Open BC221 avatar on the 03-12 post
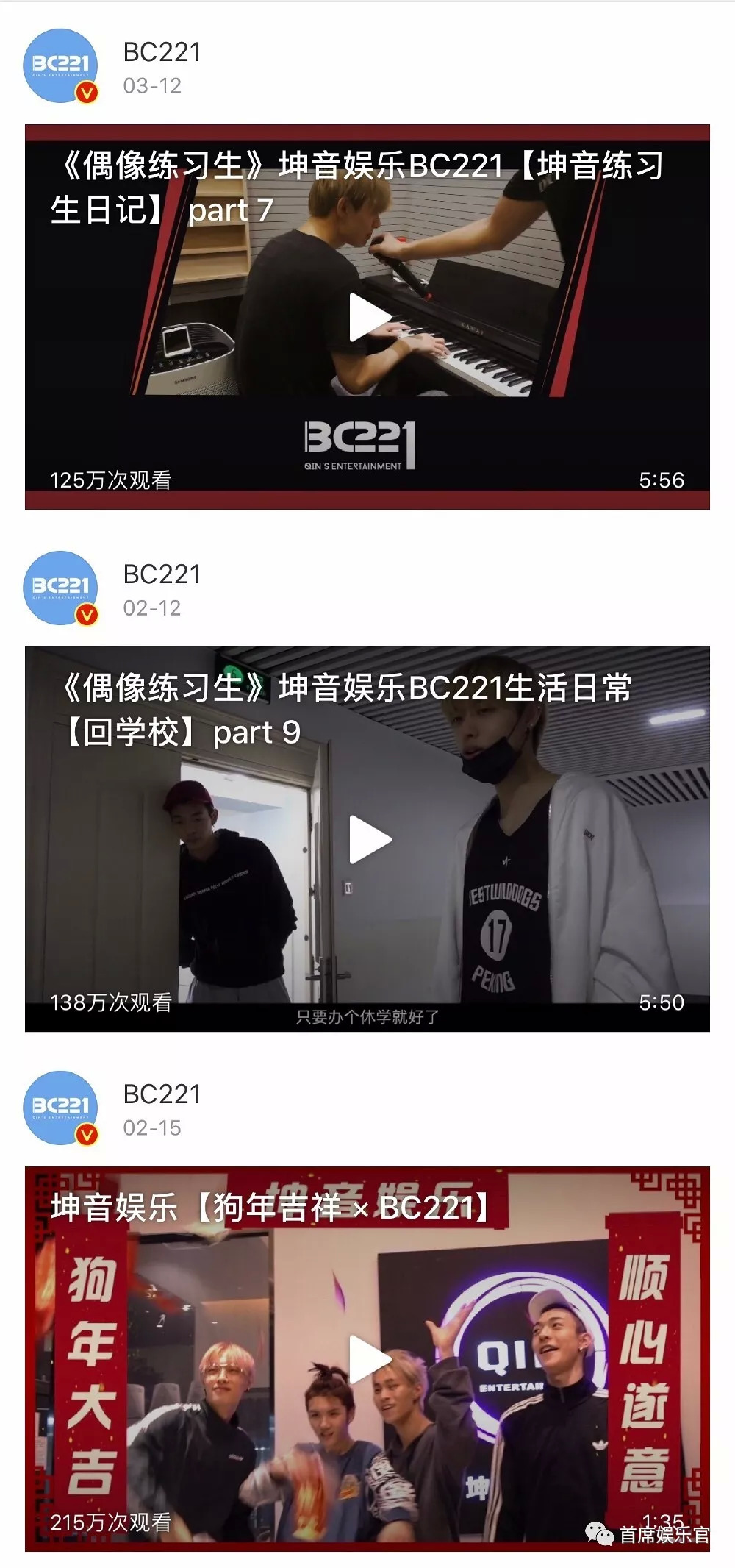Screen dimensions: 735x1568 click(61, 66)
